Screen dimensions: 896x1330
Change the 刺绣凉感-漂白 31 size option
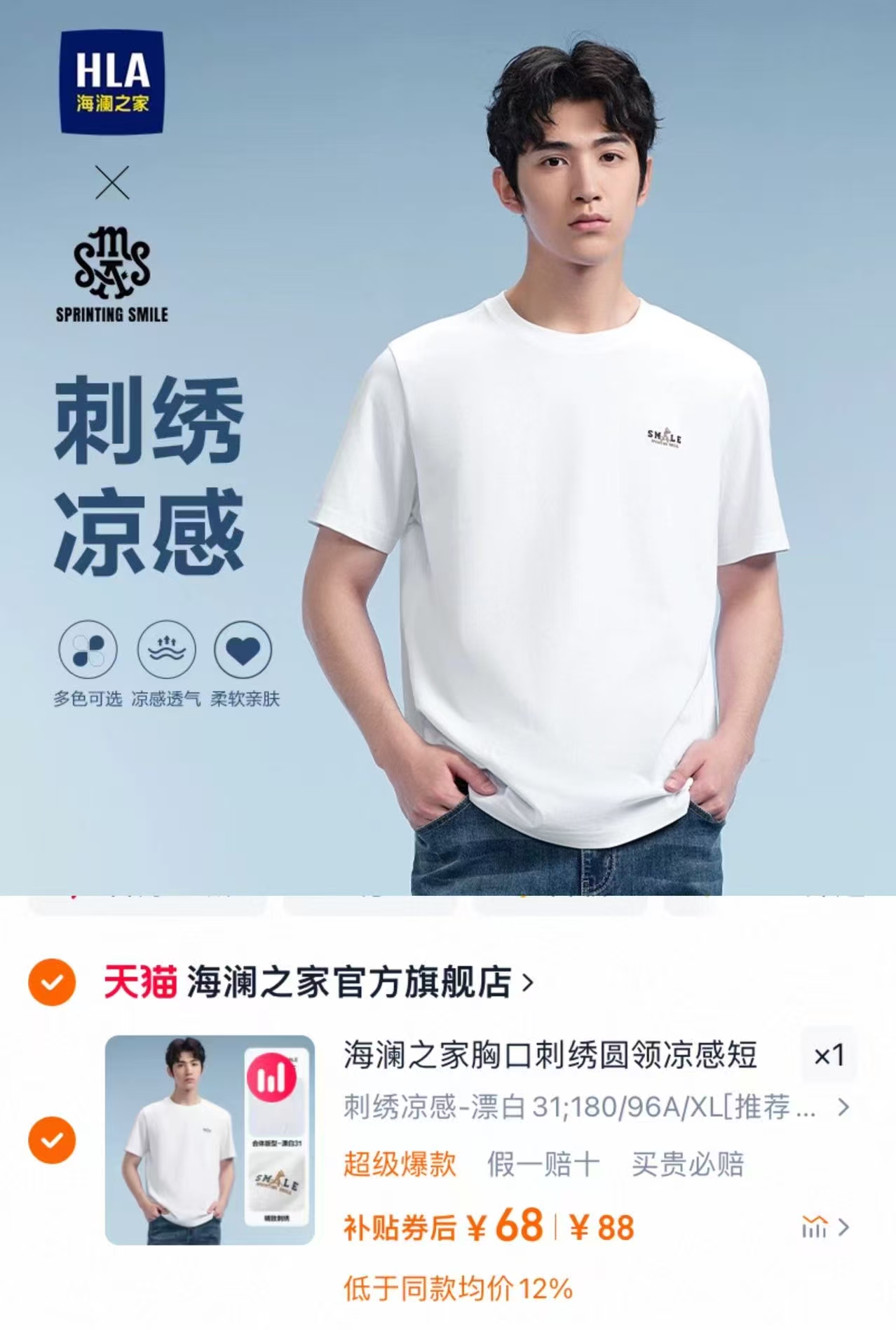(x=595, y=1108)
